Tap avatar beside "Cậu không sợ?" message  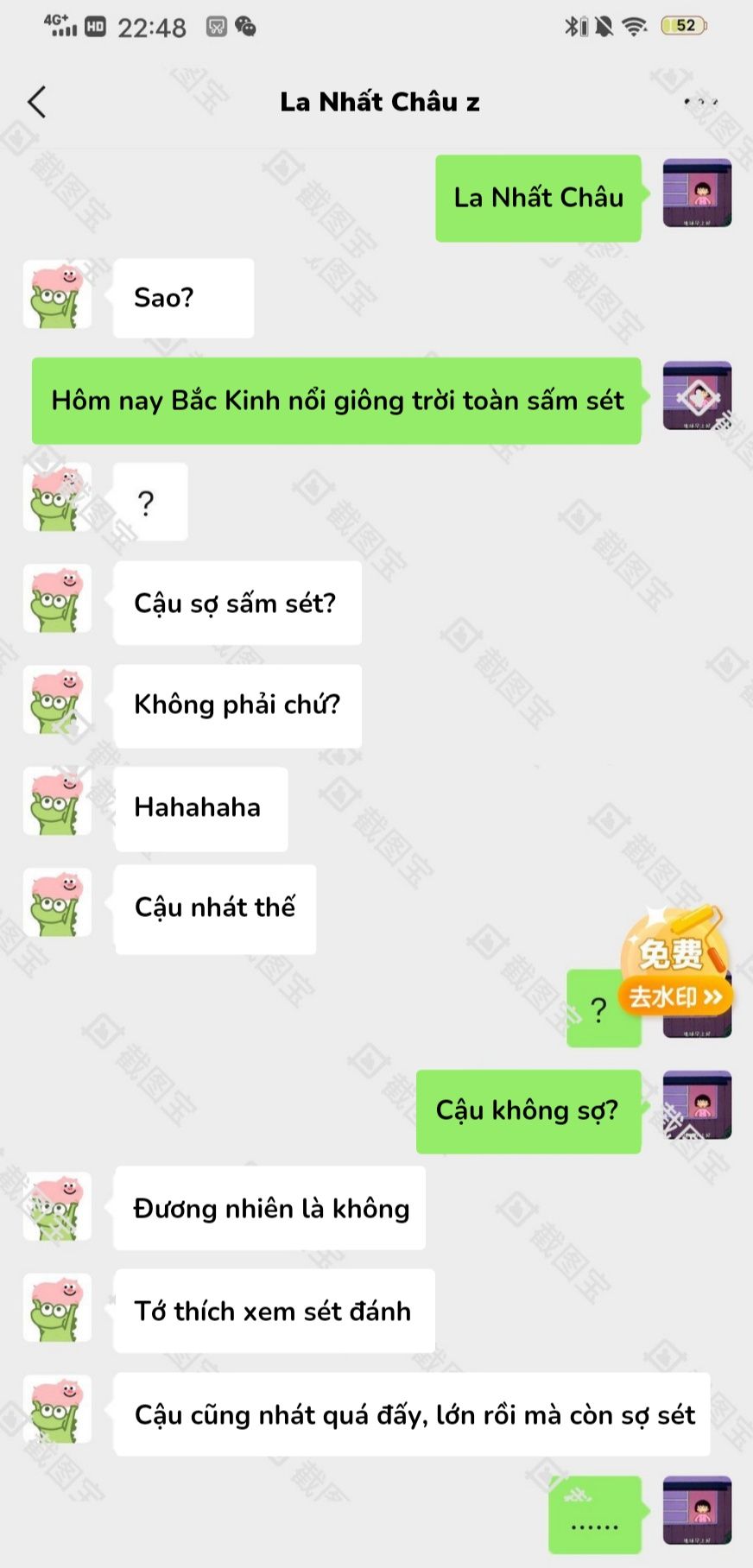tap(697, 1105)
